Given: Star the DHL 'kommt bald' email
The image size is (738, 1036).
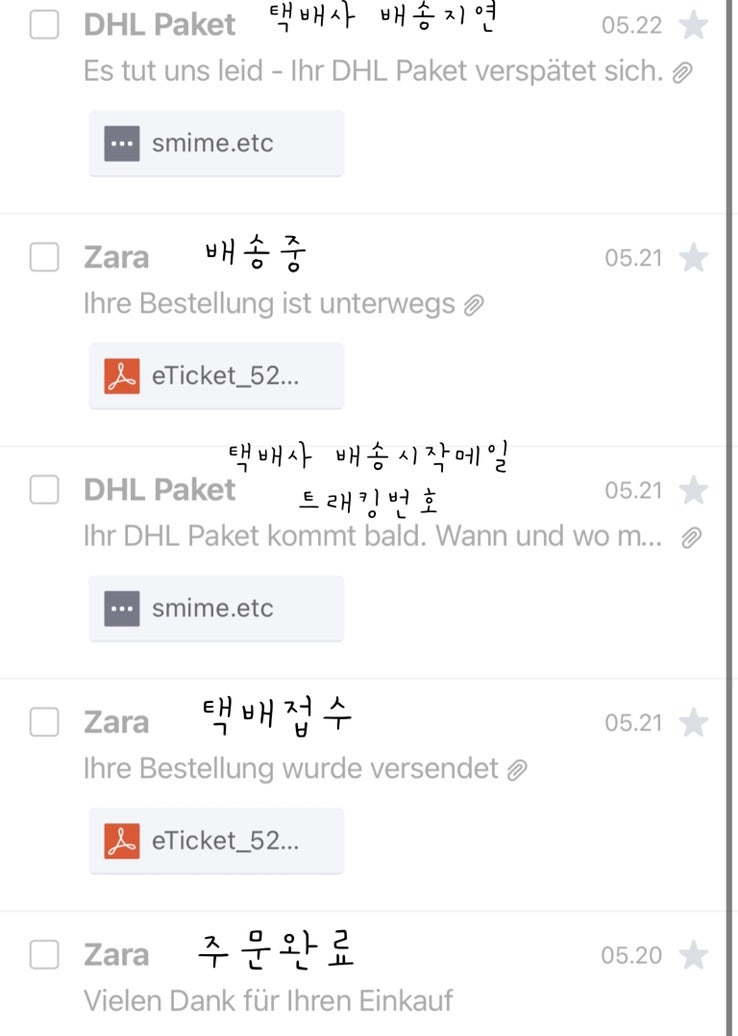Looking at the screenshot, I should pyautogui.click(x=693, y=491).
